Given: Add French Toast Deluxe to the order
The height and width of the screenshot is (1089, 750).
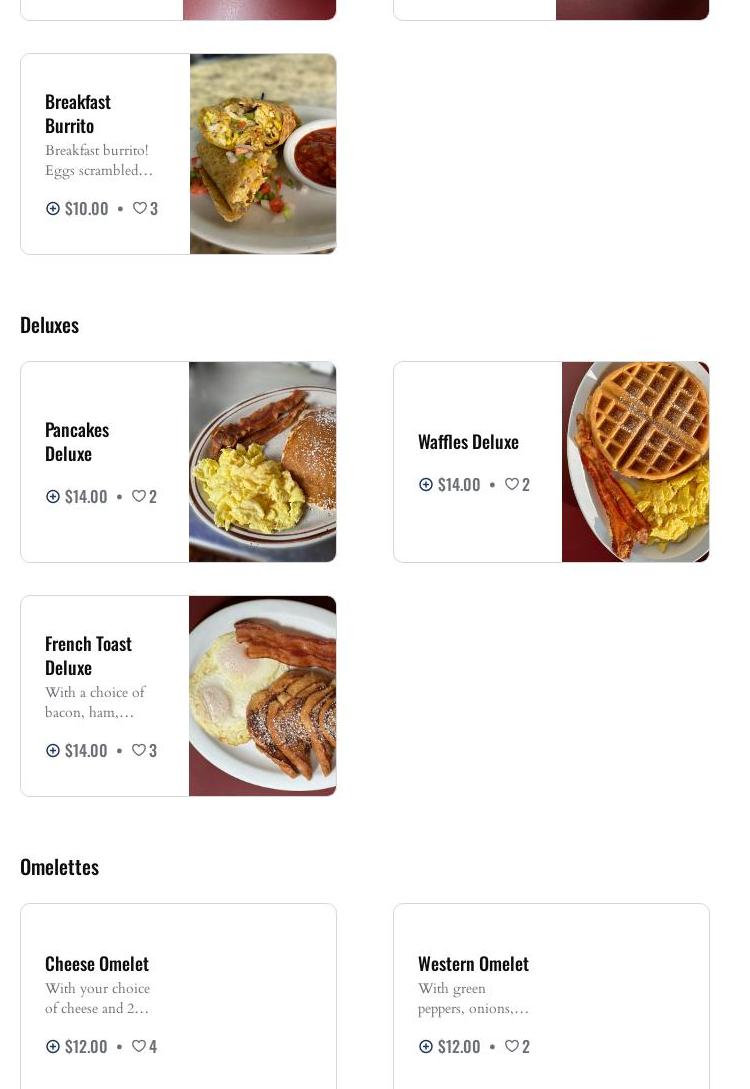Looking at the screenshot, I should tap(53, 750).
